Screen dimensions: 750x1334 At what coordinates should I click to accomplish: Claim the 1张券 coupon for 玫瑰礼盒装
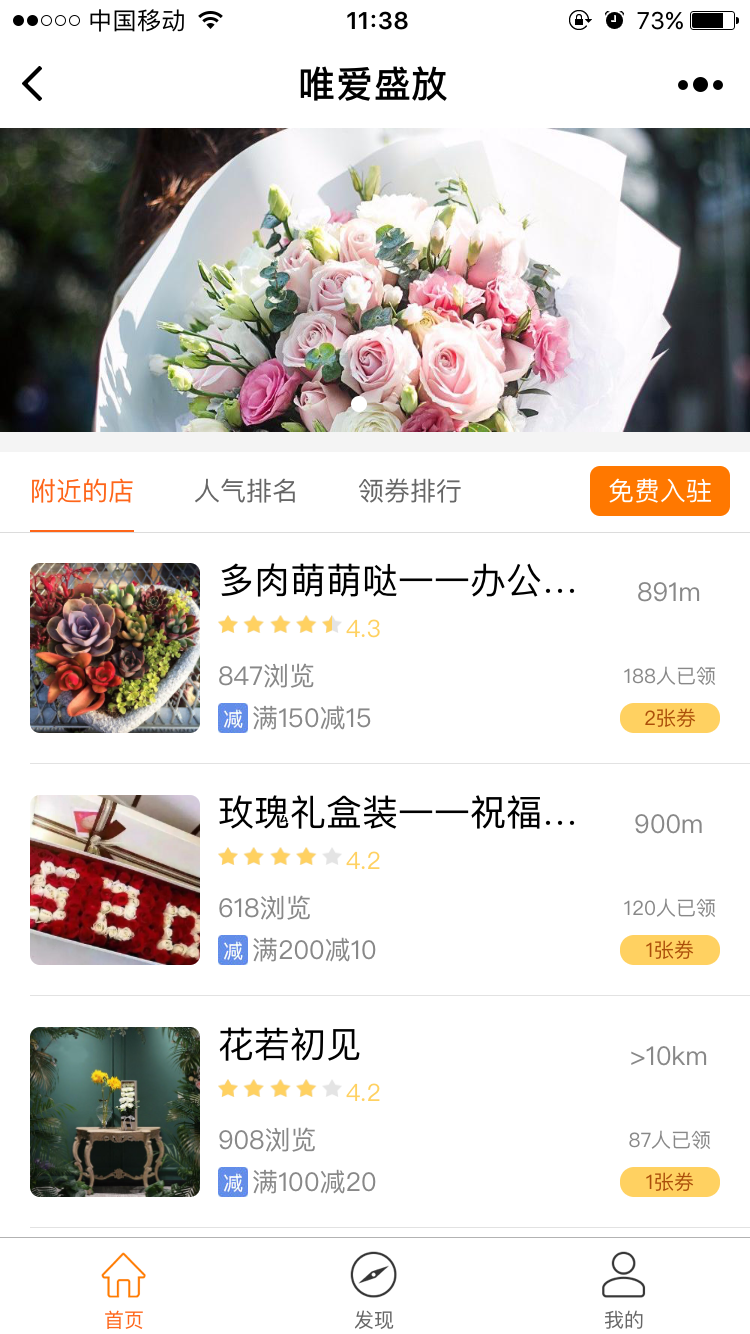point(669,950)
